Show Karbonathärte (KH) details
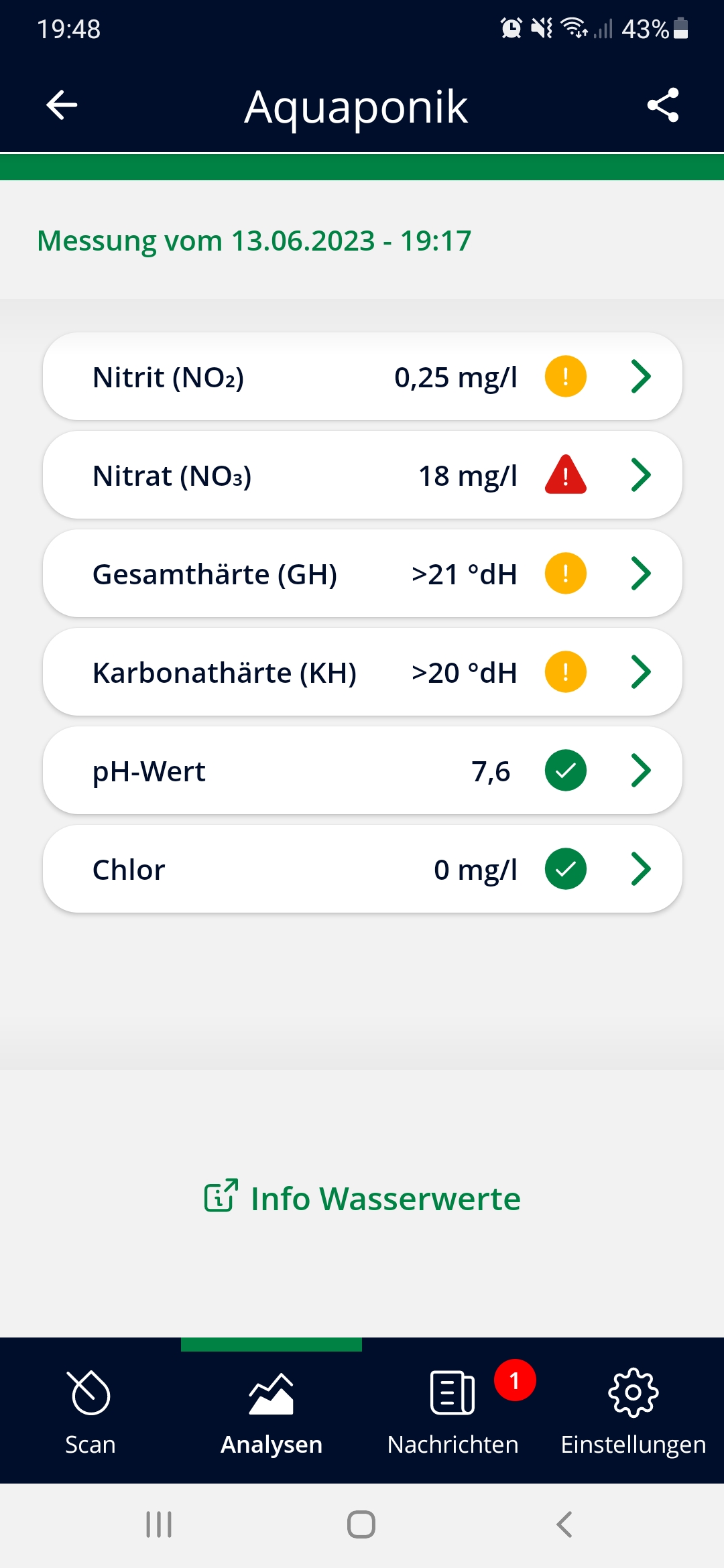The image size is (724, 1568). pyautogui.click(x=362, y=672)
